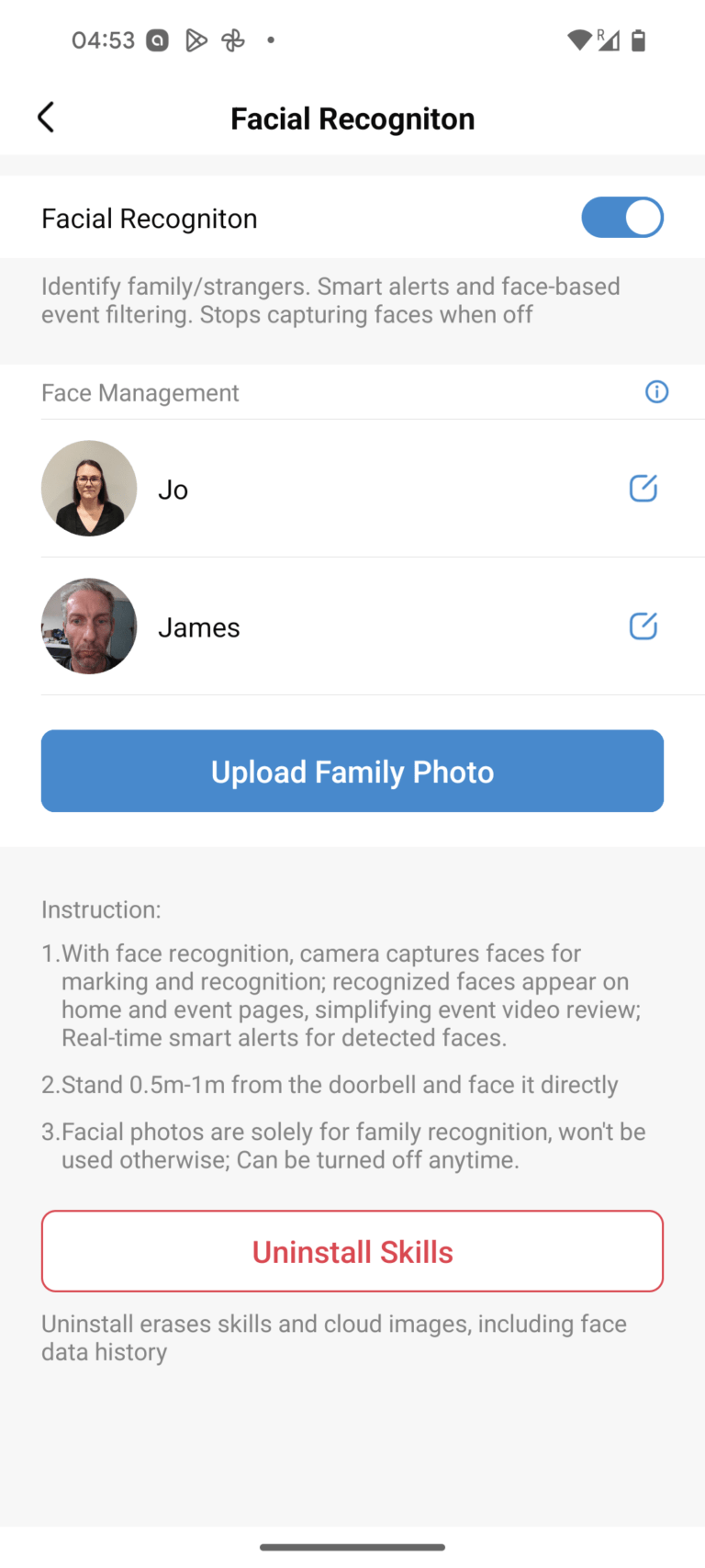Tap the 'a' app notification icon
This screenshot has height=1568, width=705.
[160, 39]
